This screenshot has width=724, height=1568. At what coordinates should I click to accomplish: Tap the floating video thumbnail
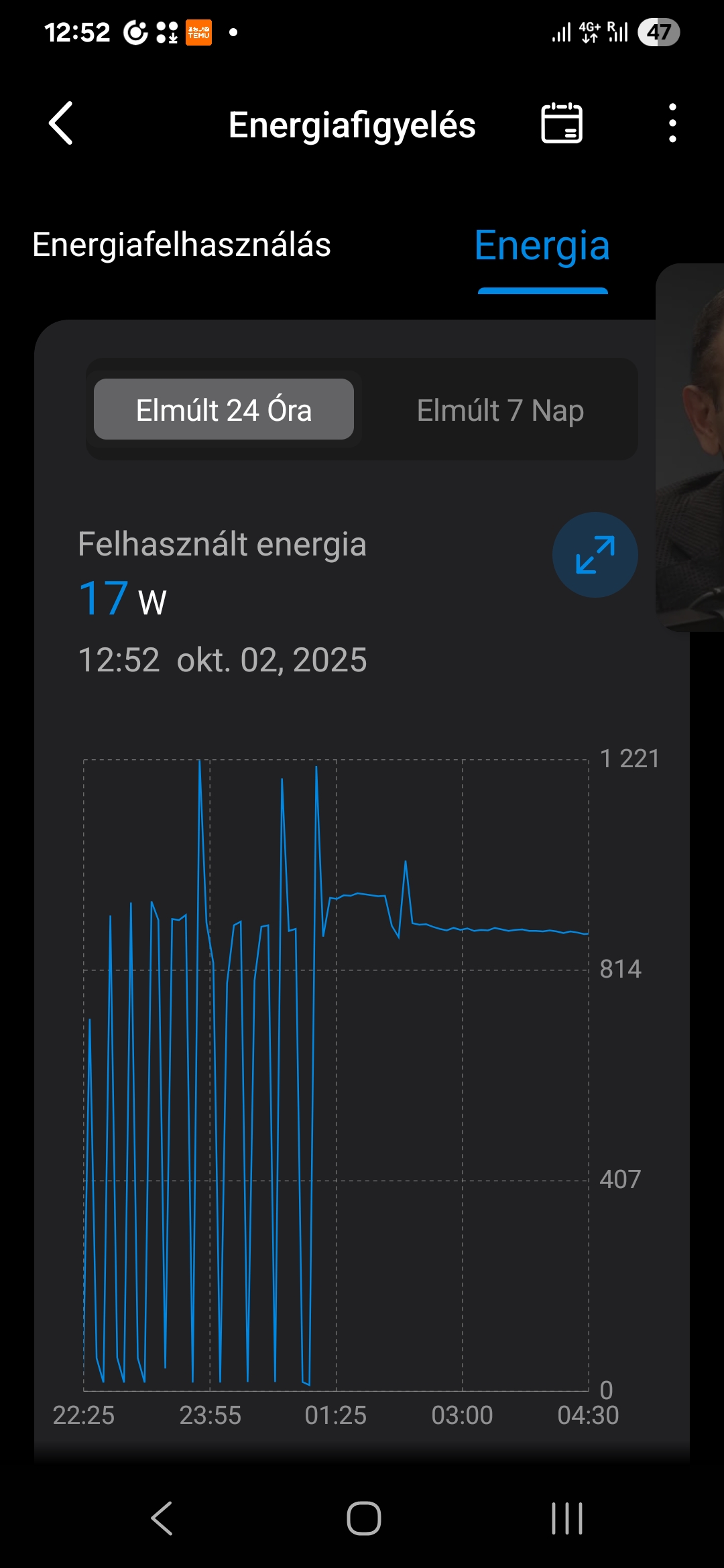click(692, 448)
